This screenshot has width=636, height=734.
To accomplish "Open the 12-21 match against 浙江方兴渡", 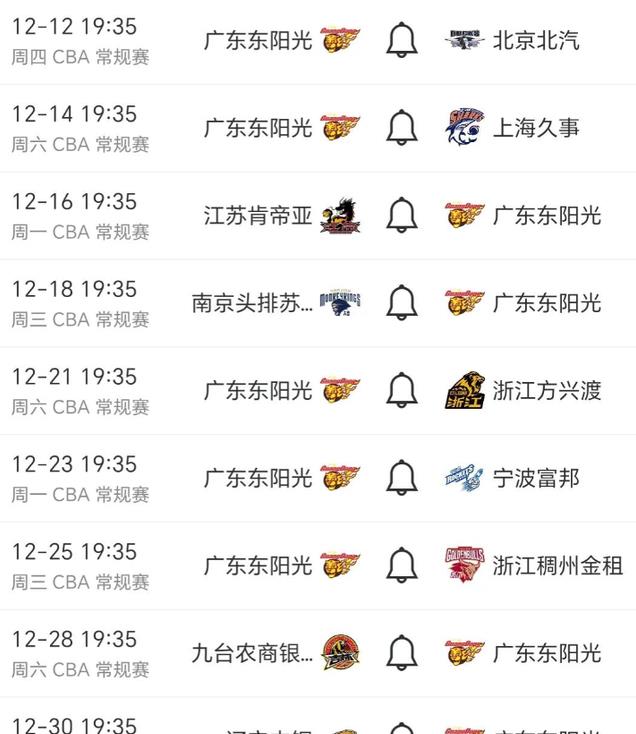I will [100, 390].
